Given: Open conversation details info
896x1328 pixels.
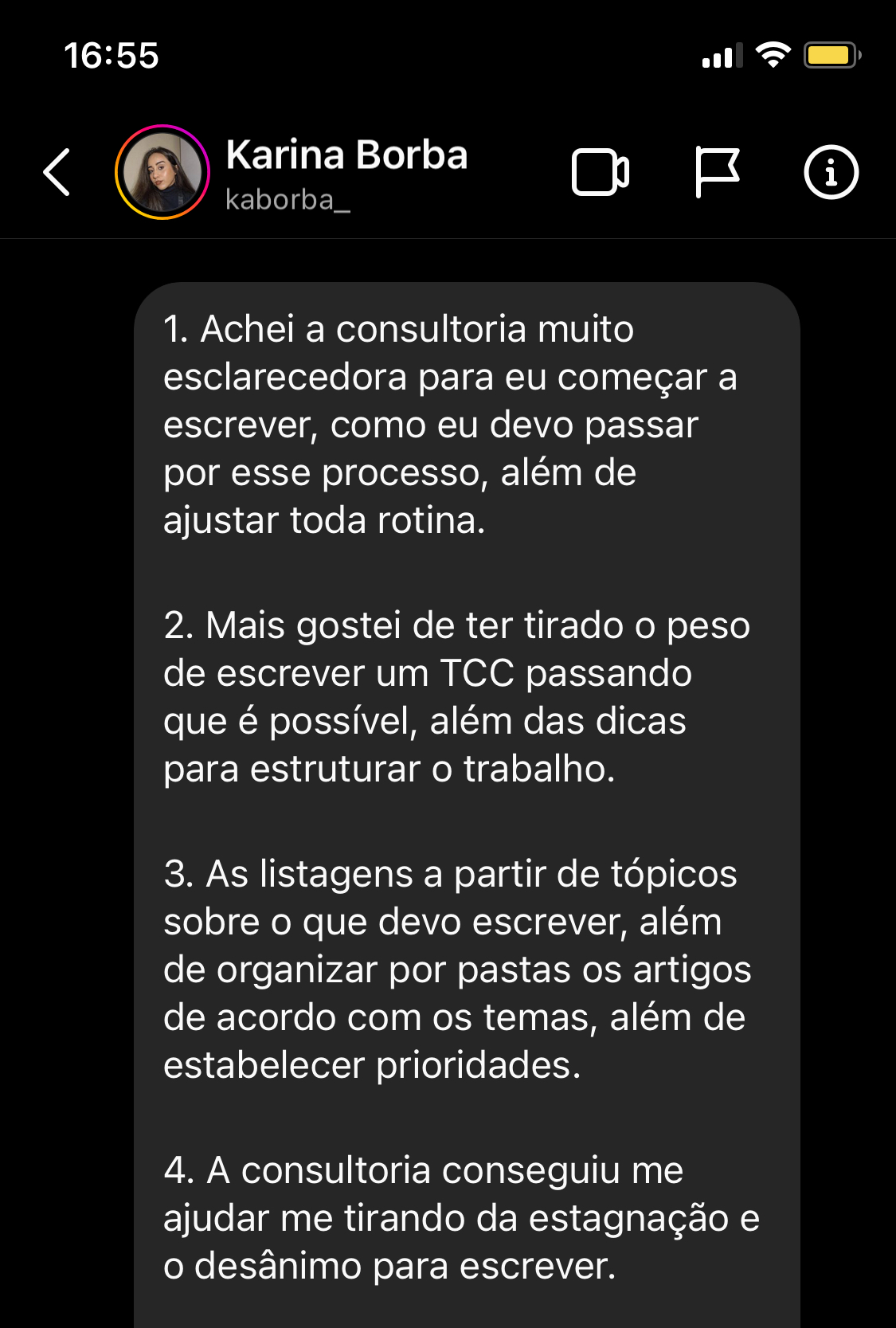Looking at the screenshot, I should point(831,172).
